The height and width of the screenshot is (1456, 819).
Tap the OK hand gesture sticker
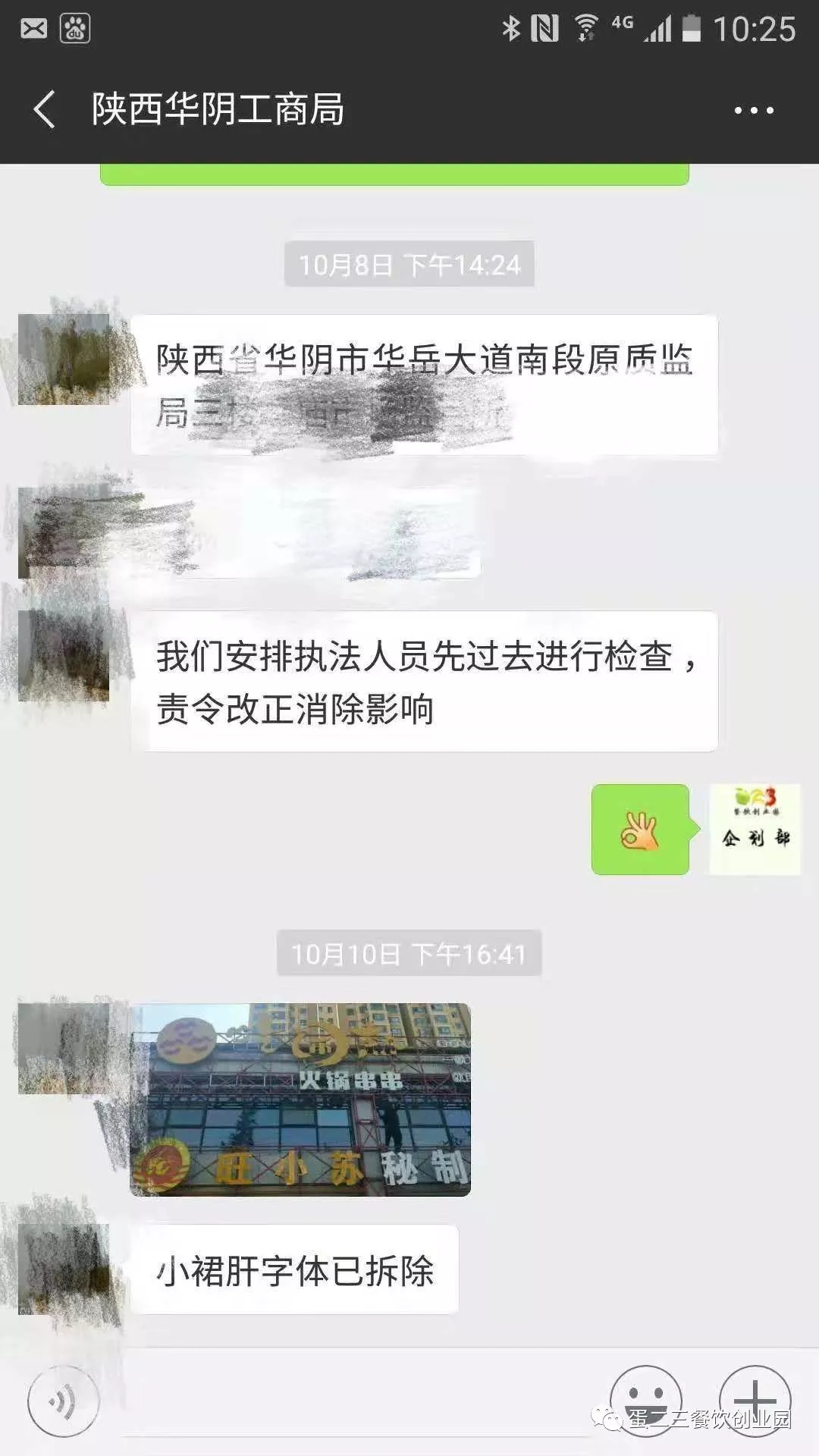pos(641,831)
